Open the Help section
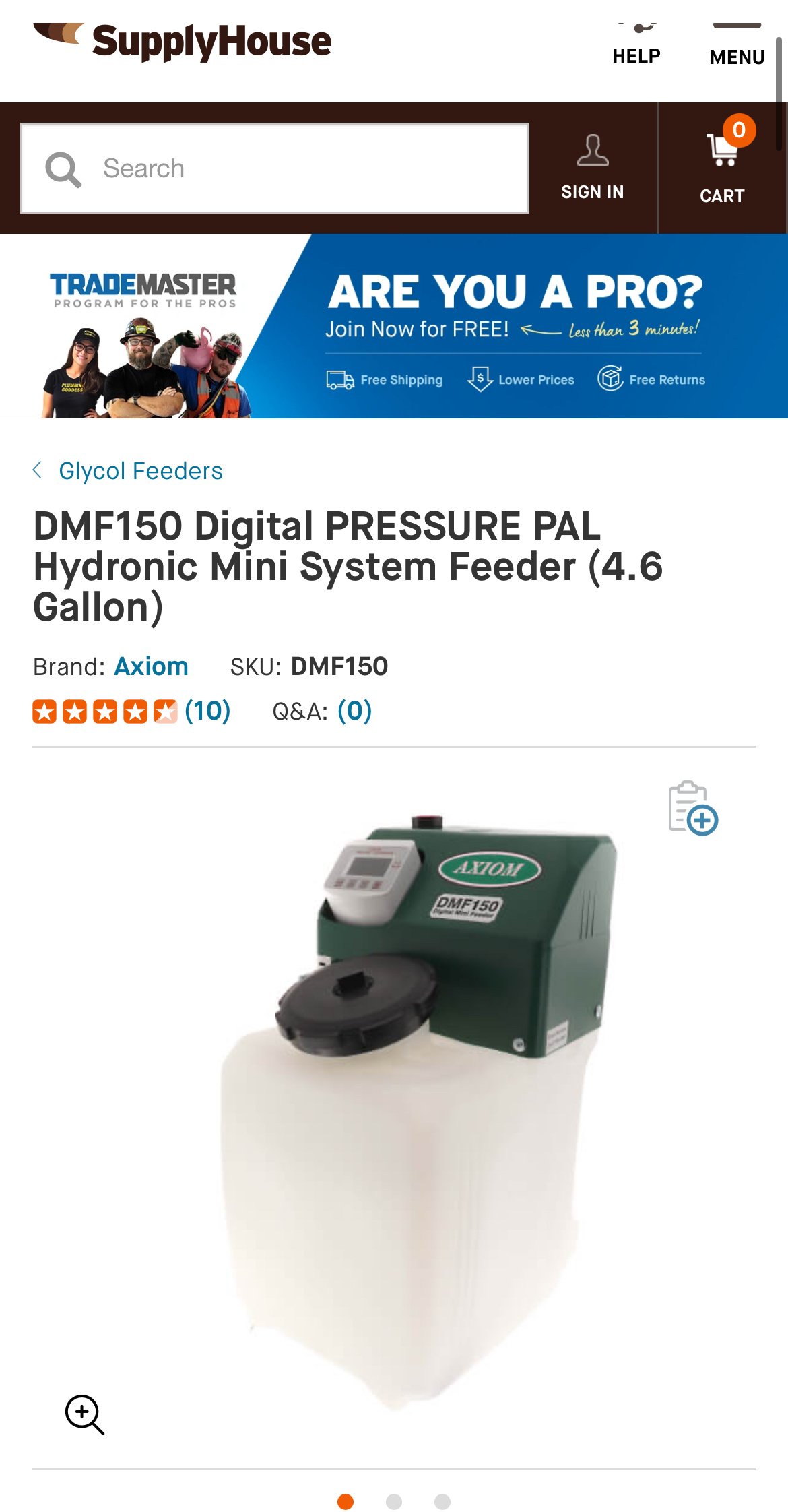This screenshot has height=1512, width=788. coord(636,44)
